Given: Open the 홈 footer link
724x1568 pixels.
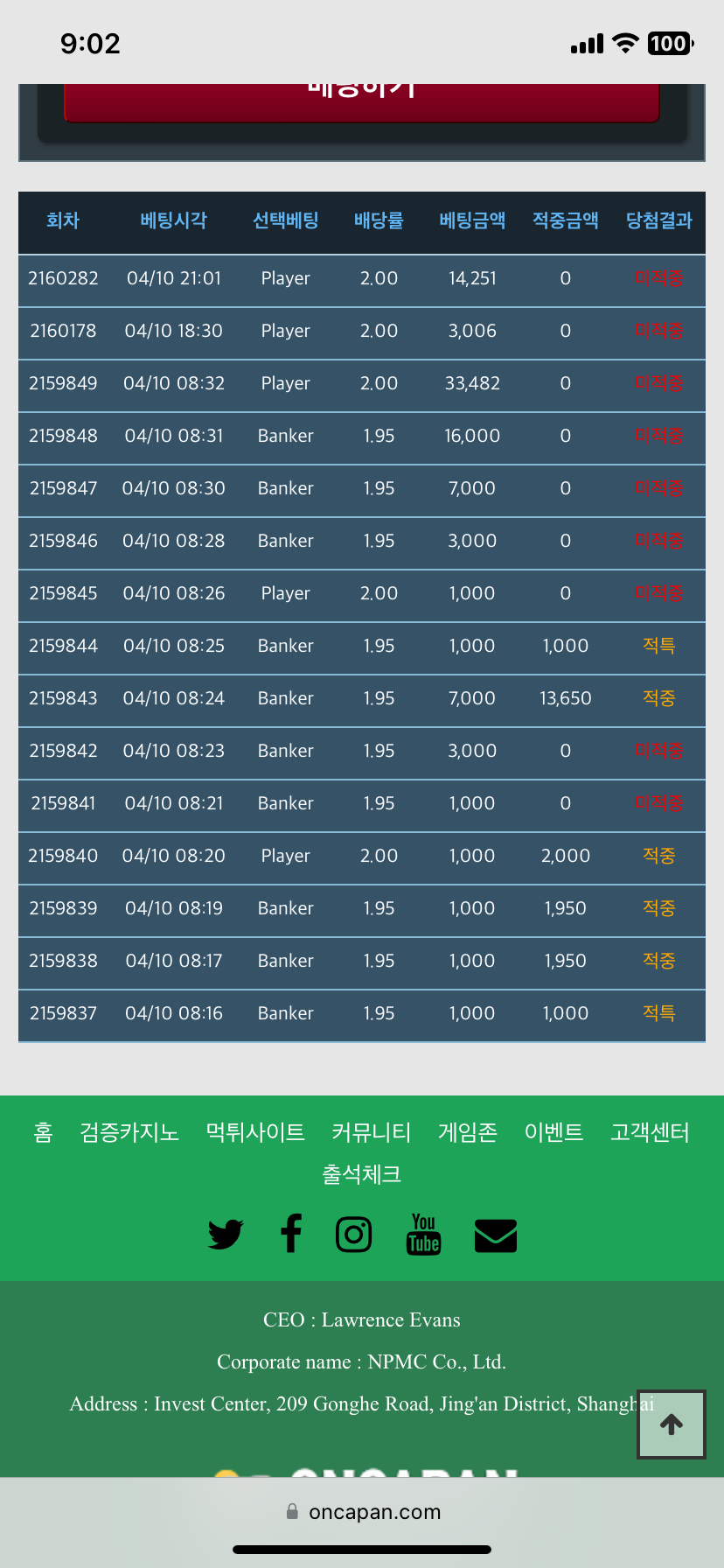Looking at the screenshot, I should [43, 1132].
